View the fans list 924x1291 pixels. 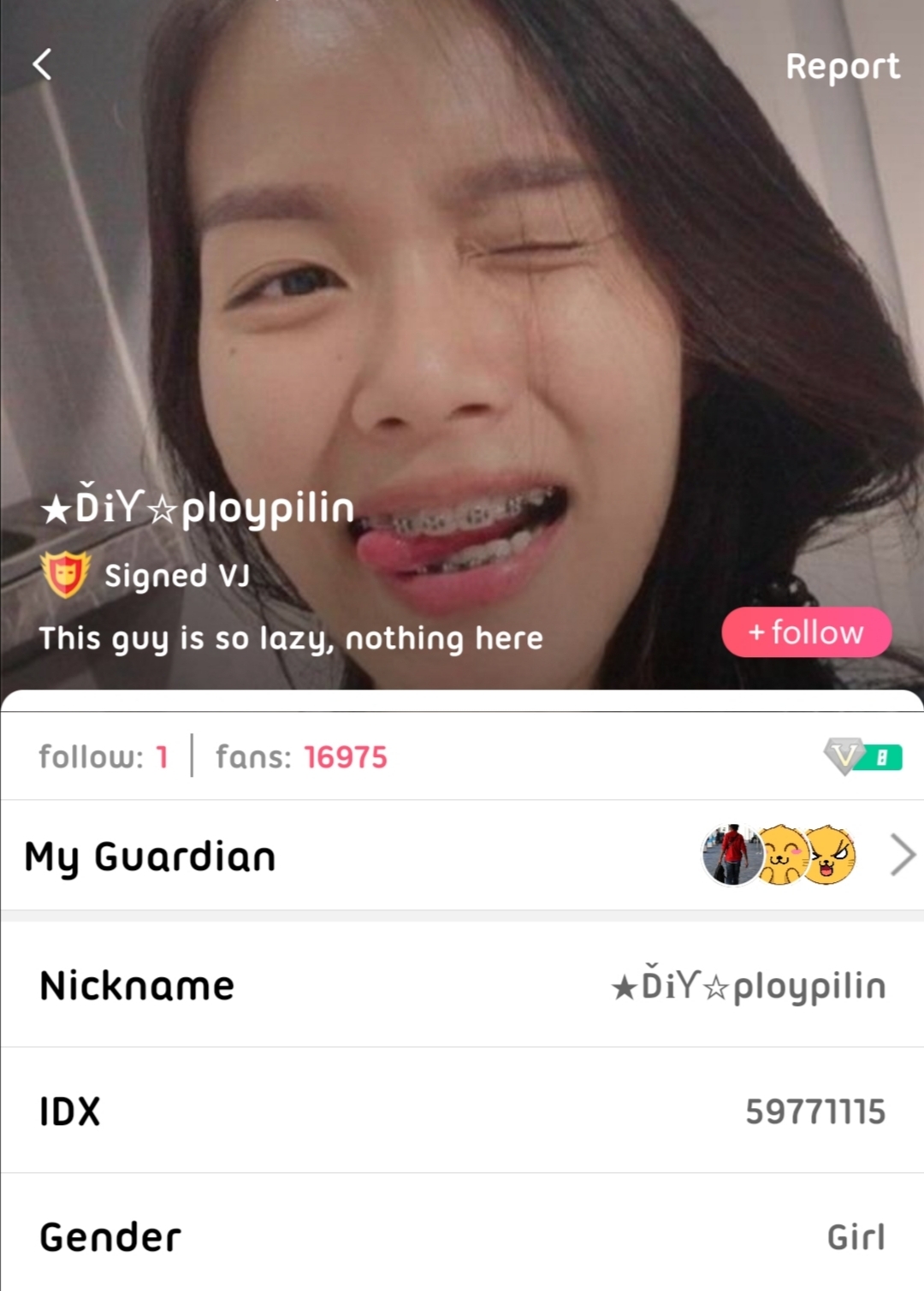(x=301, y=757)
